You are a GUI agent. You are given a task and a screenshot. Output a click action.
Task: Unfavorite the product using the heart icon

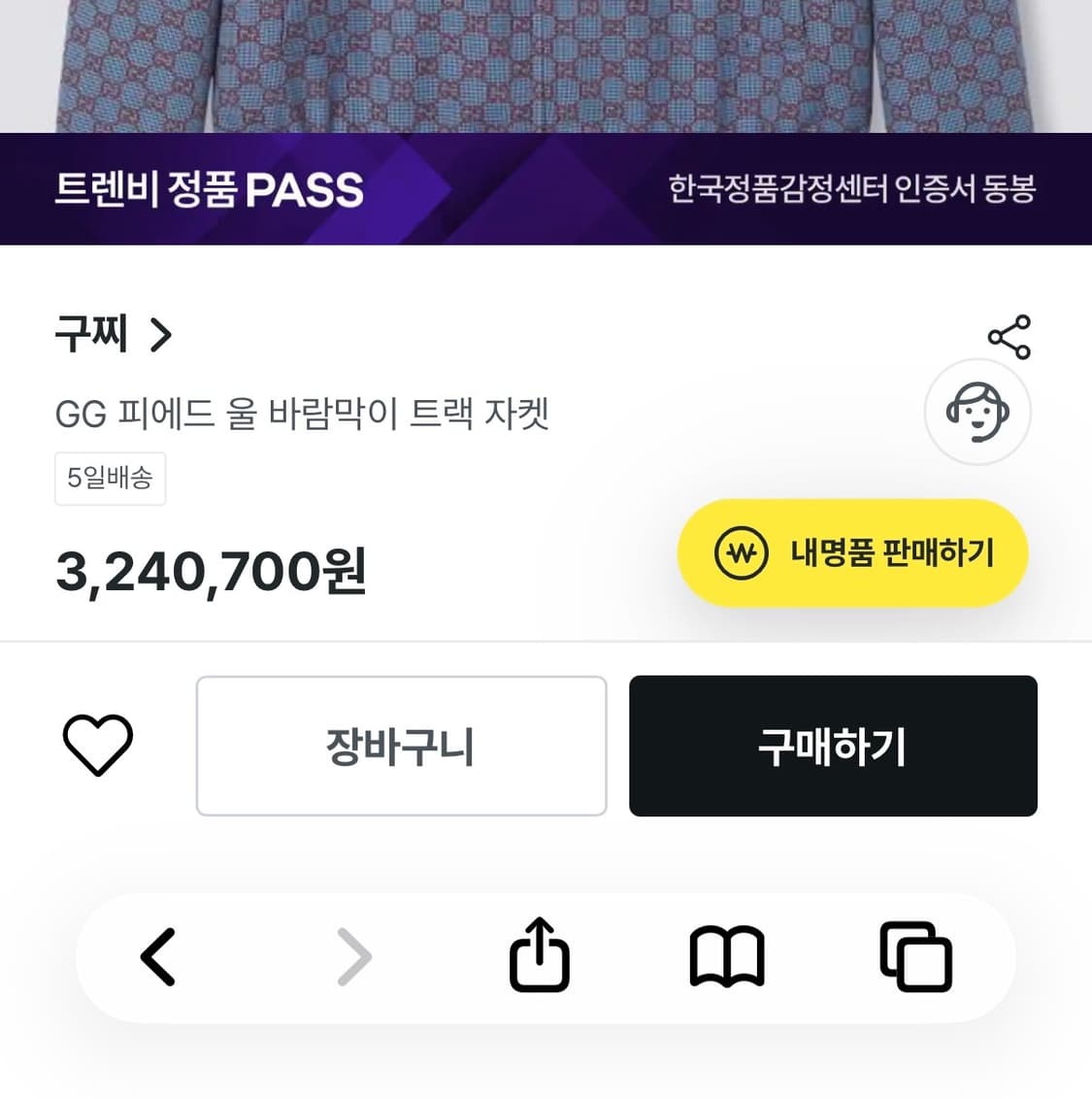(x=98, y=745)
